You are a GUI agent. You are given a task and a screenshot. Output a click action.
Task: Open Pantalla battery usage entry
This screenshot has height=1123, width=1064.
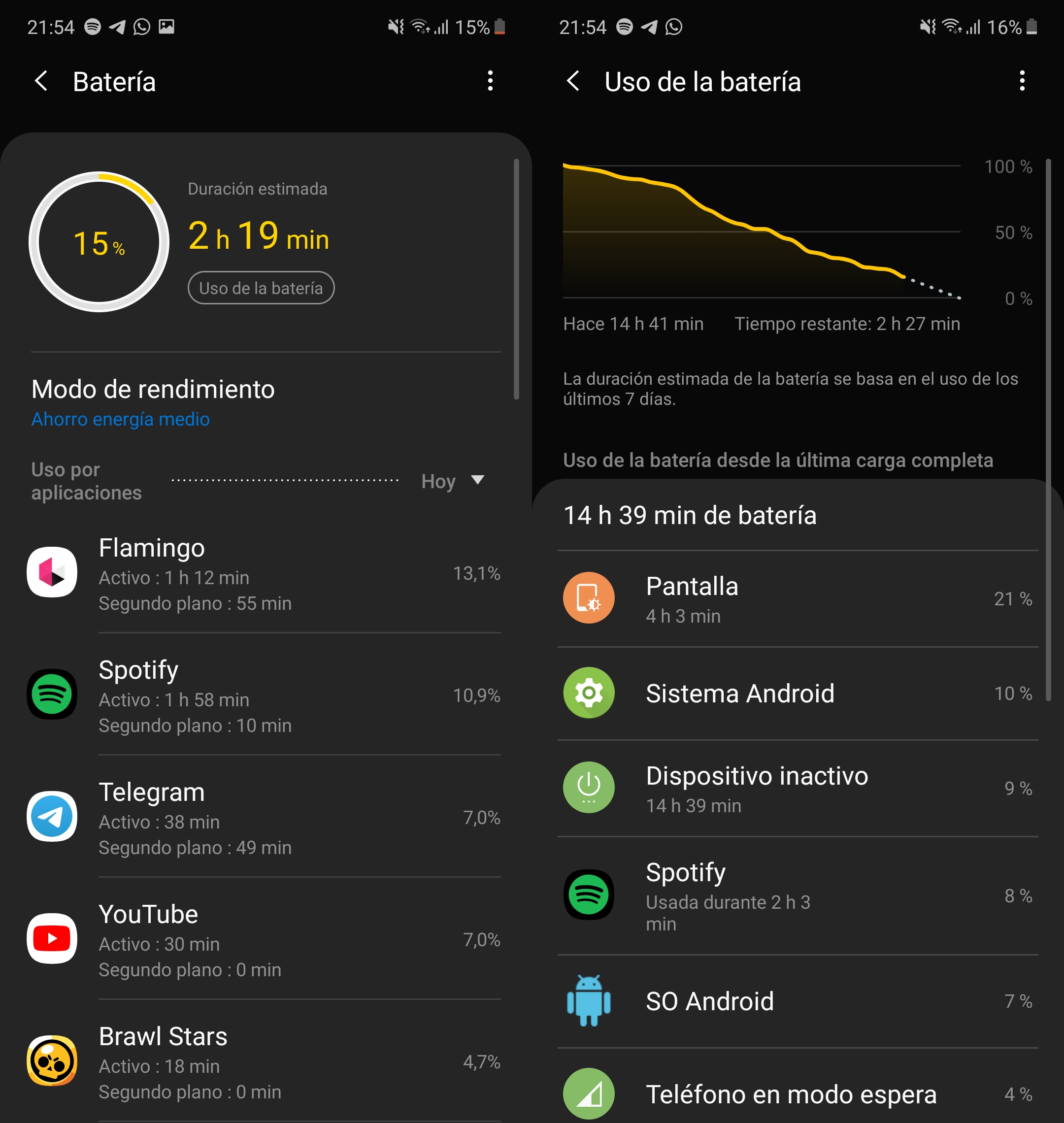click(798, 599)
